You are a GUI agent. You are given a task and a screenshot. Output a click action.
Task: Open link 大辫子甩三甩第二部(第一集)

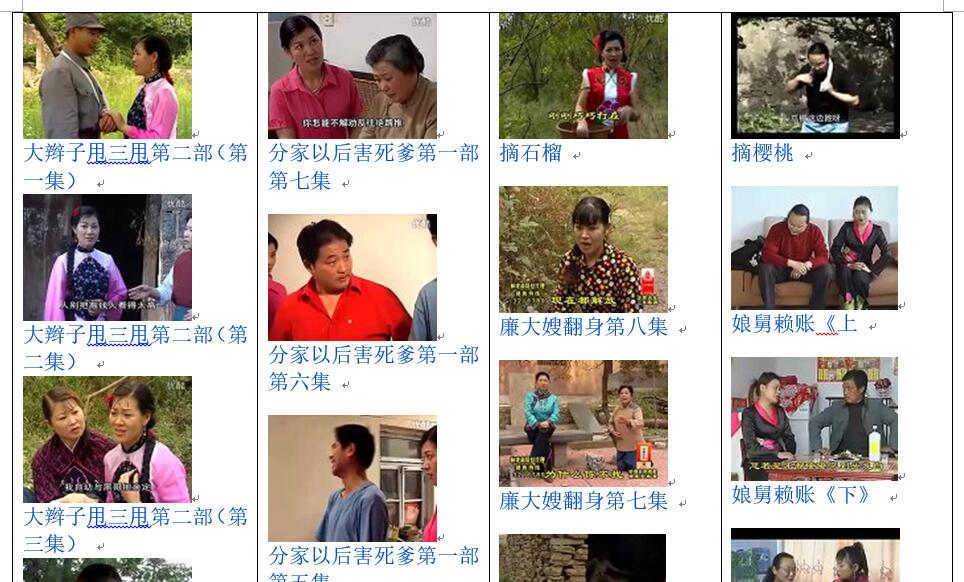pos(135,154)
